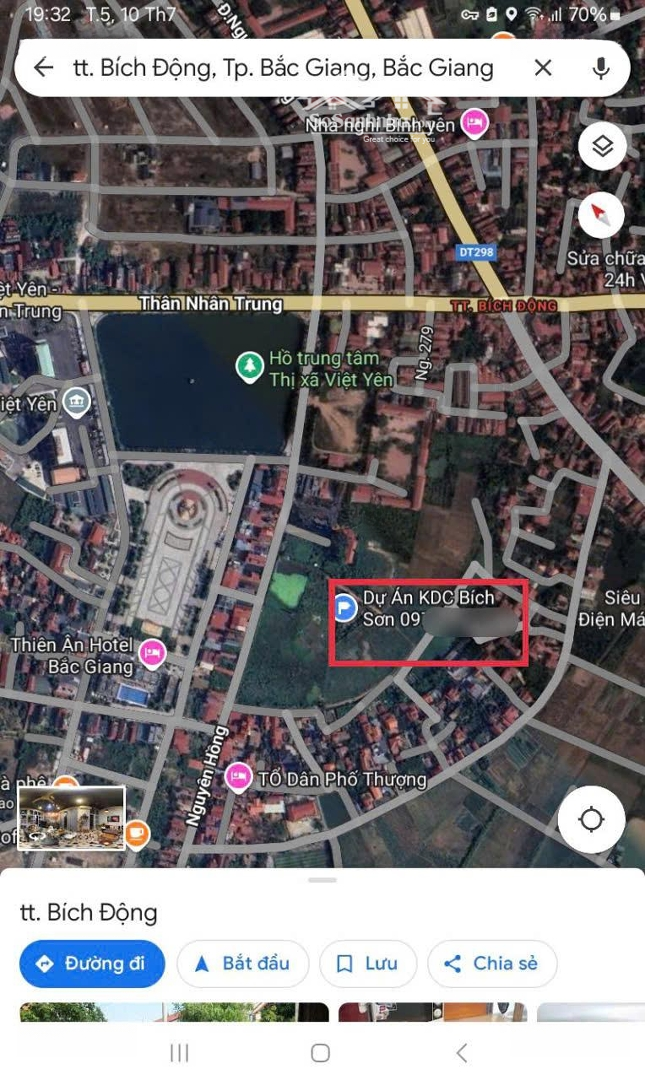Clear the search query text

coord(543,68)
